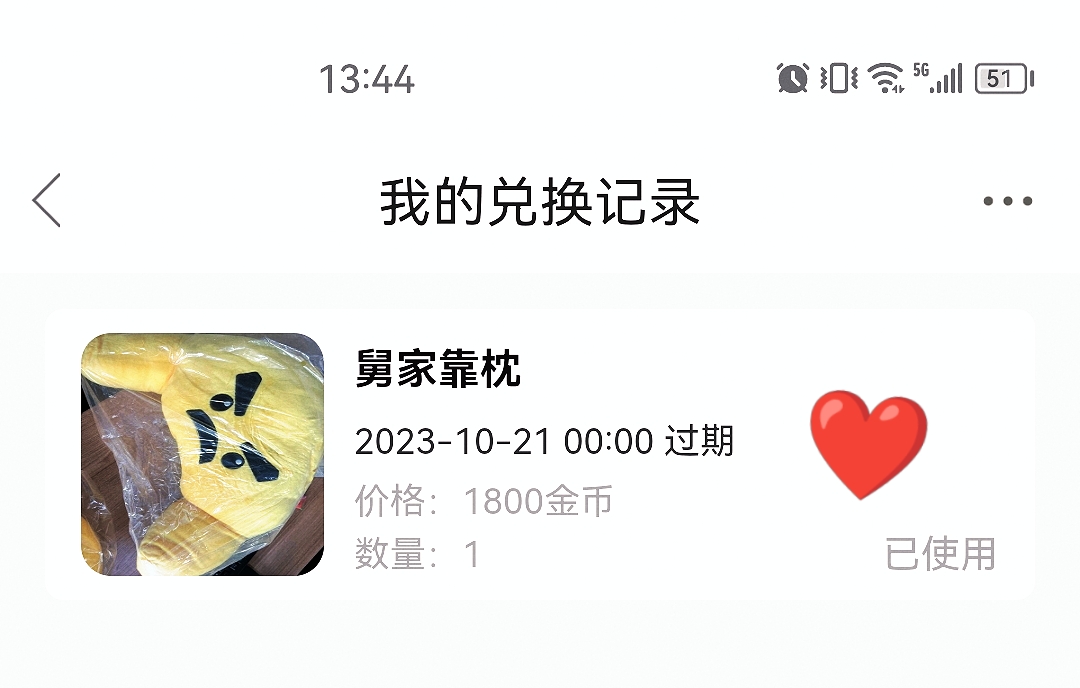Open the 舅家靠枕 redemption record
This screenshot has width=1080, height=688.
point(540,454)
